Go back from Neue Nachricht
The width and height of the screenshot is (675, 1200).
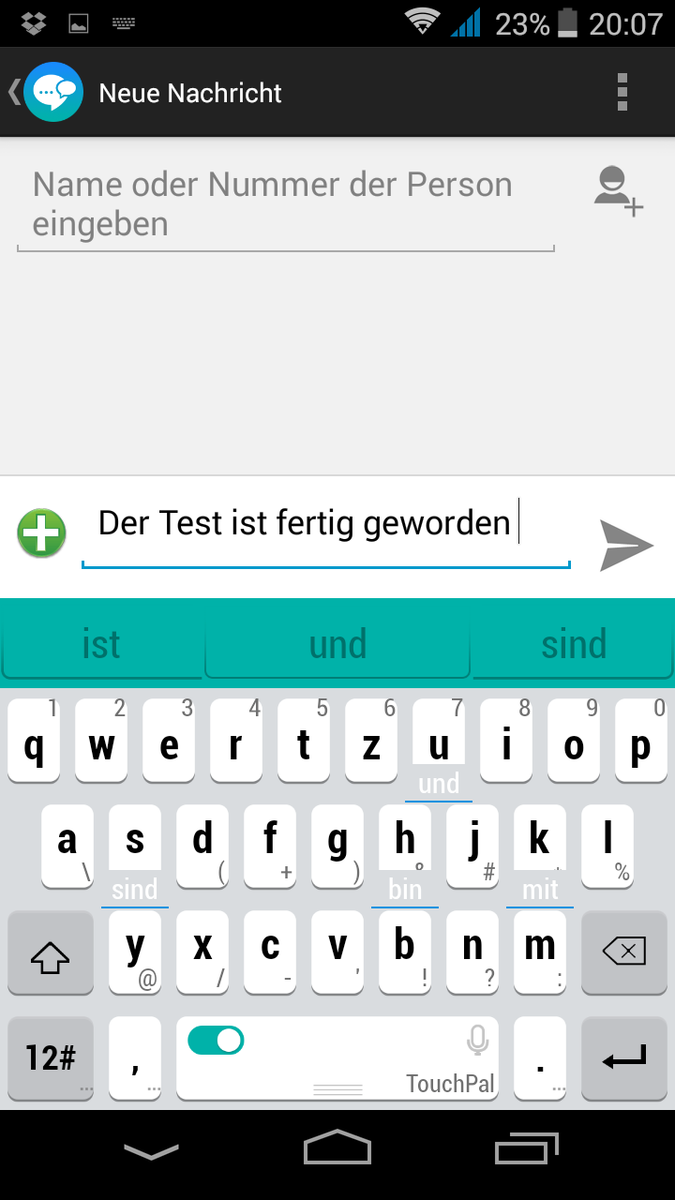click(x=40, y=93)
